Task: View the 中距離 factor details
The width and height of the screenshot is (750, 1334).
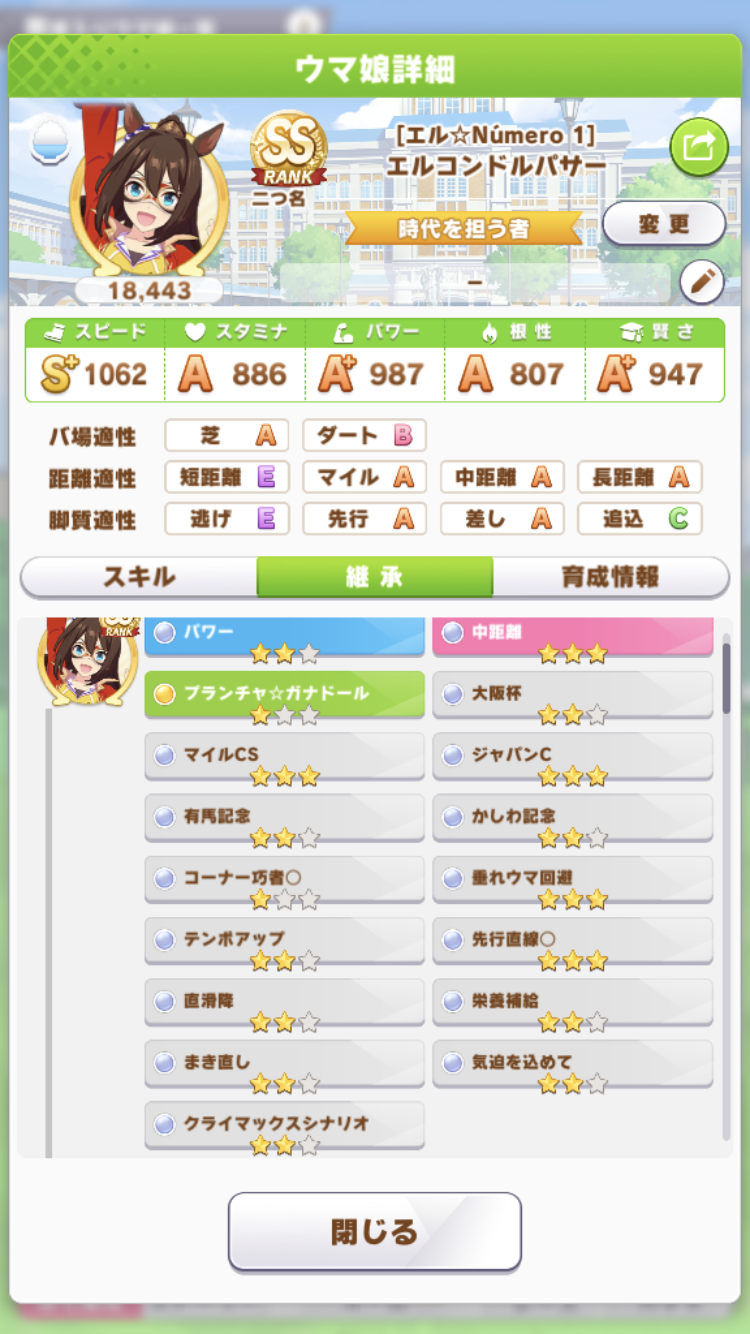Action: (572, 635)
